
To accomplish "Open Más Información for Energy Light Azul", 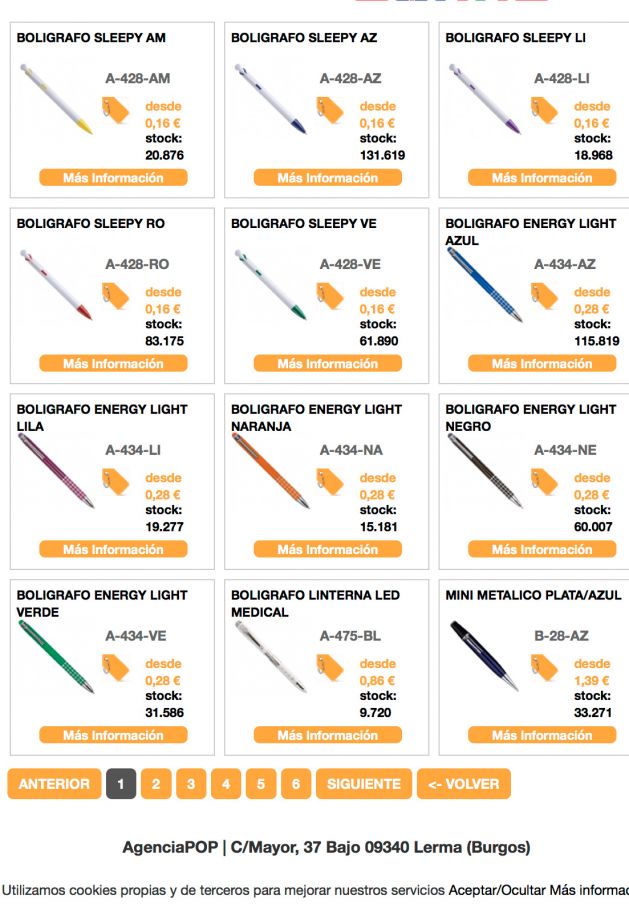I will tap(541, 364).
